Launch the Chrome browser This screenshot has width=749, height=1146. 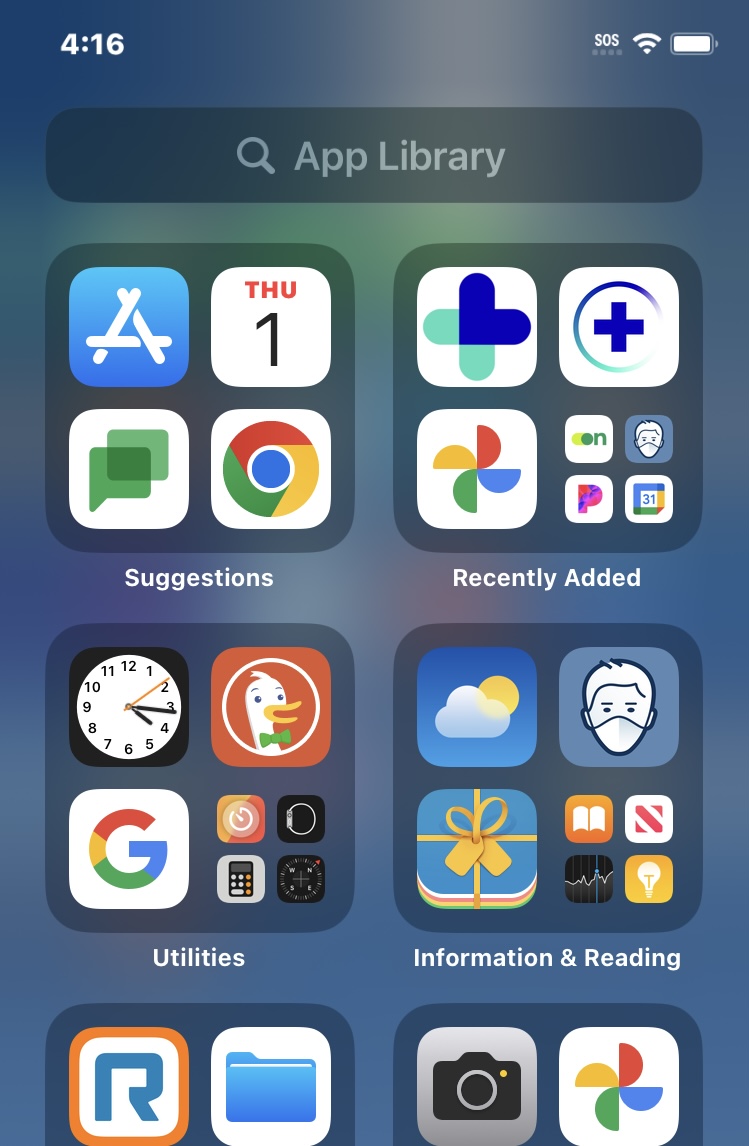pyautogui.click(x=271, y=468)
